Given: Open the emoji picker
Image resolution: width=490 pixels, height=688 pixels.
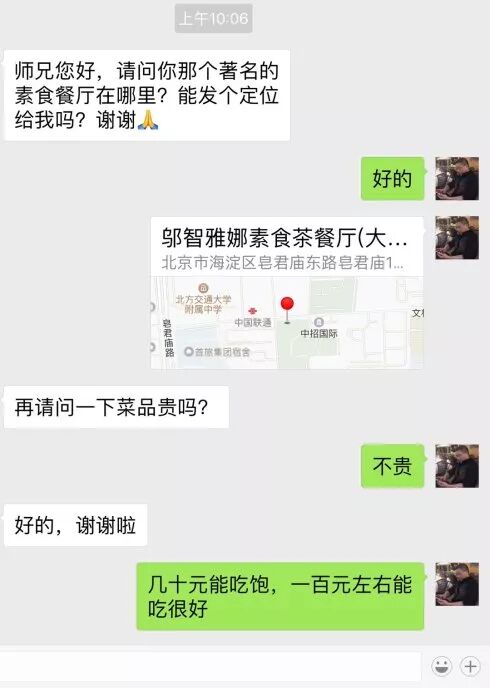Looking at the screenshot, I should pos(442,666).
